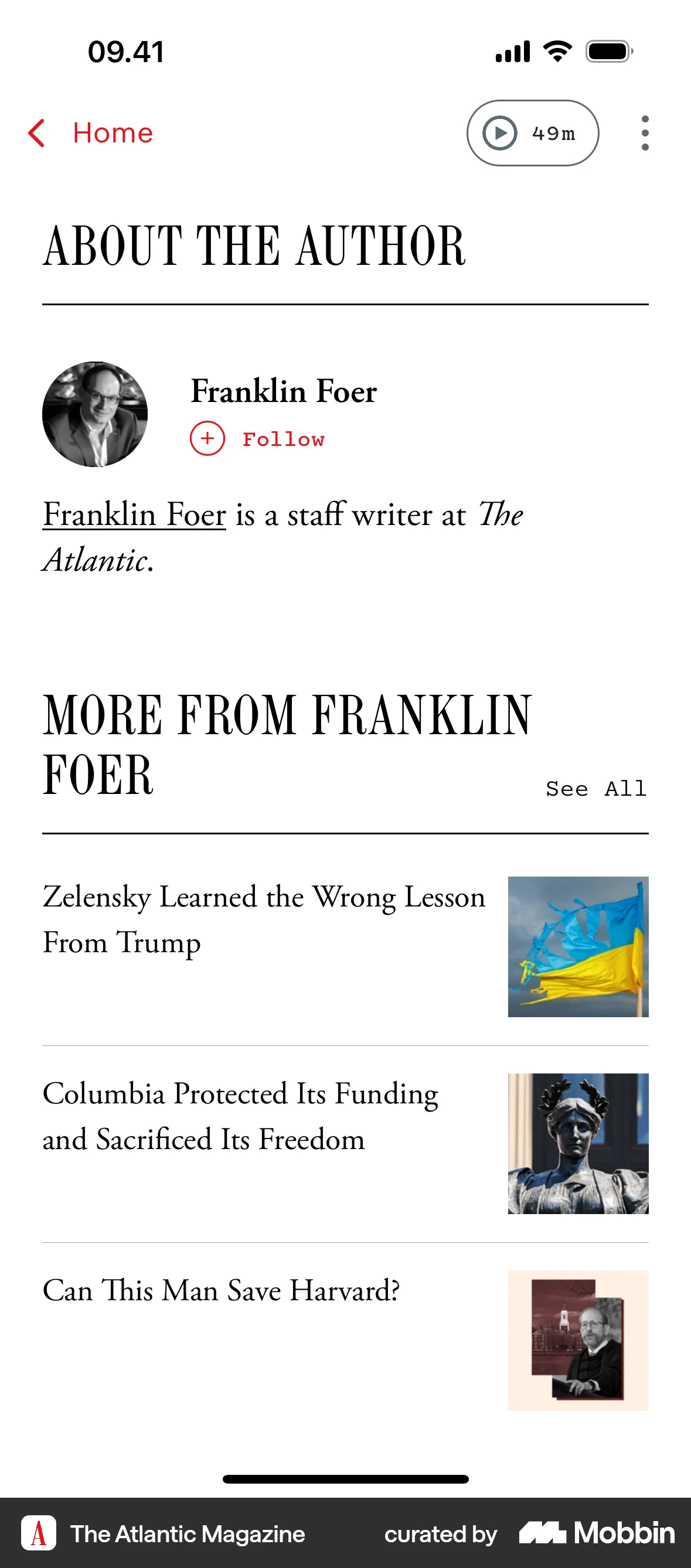691x1568 pixels.
Task: Select the About the Author section heading
Action: click(254, 244)
